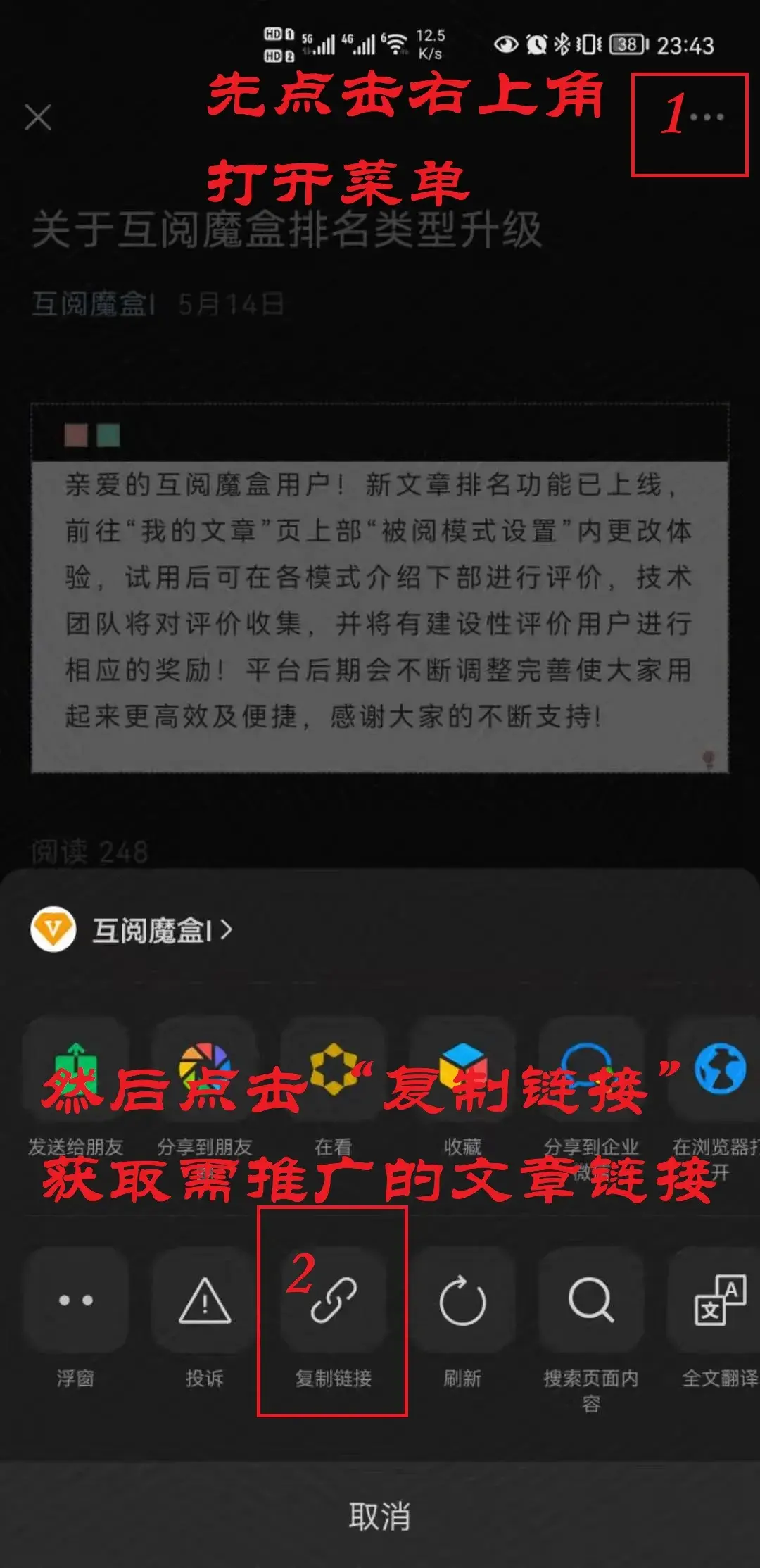Enable the 浮窗 floating window
This screenshot has width=760, height=1568.
[76, 1317]
